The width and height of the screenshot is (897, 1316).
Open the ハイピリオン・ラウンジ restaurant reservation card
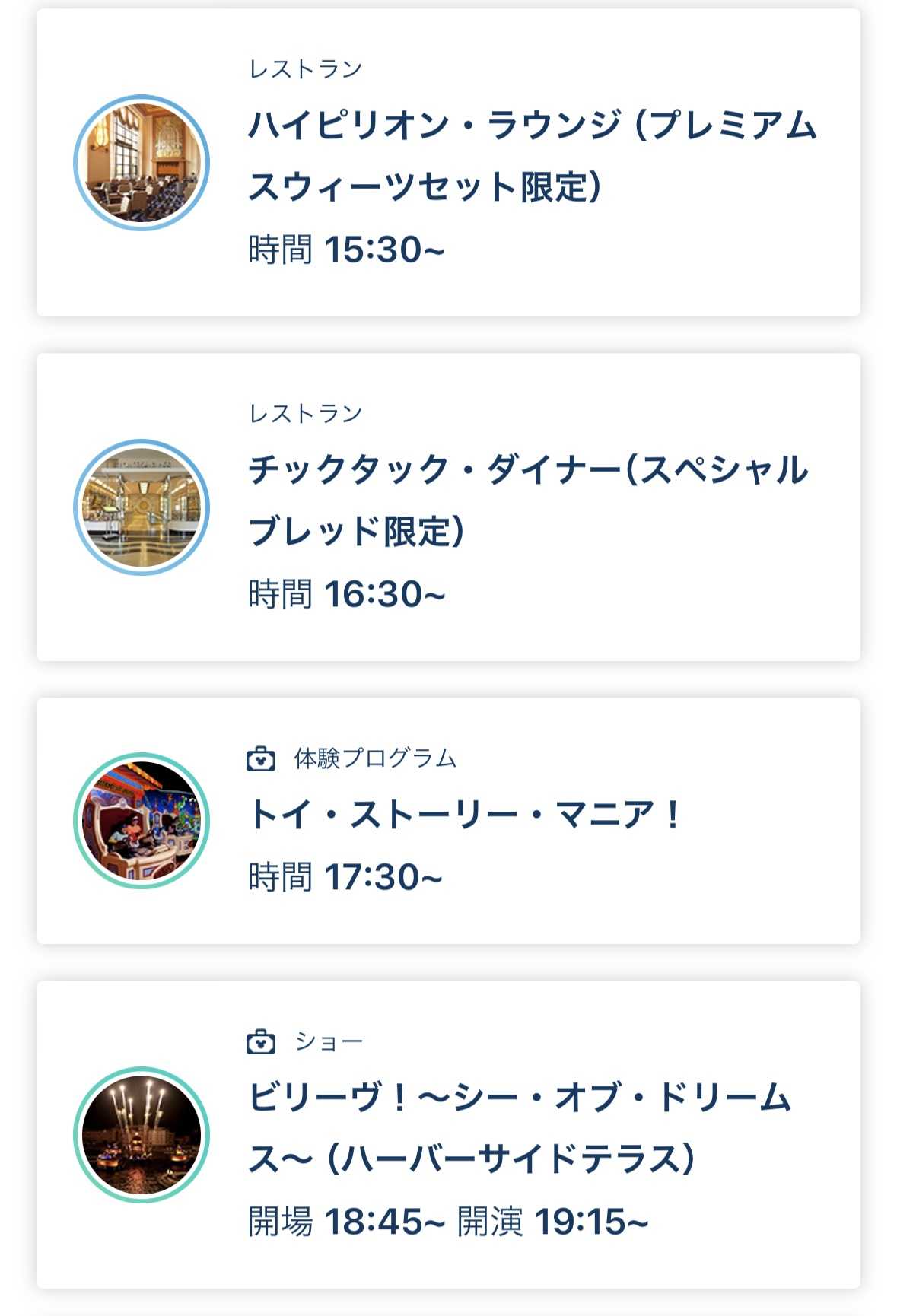(448, 163)
